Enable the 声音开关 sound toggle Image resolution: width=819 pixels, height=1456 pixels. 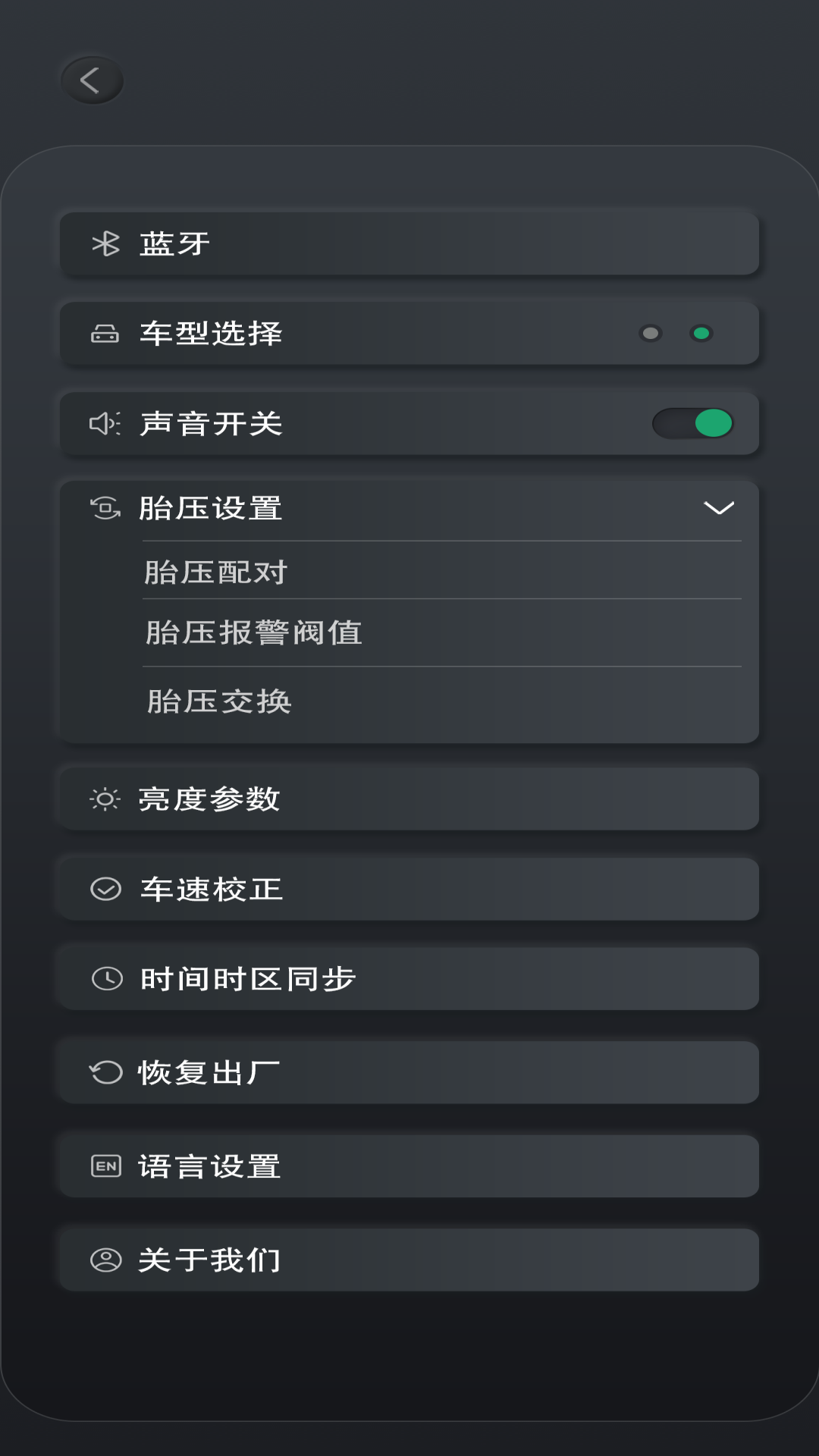pos(693,423)
